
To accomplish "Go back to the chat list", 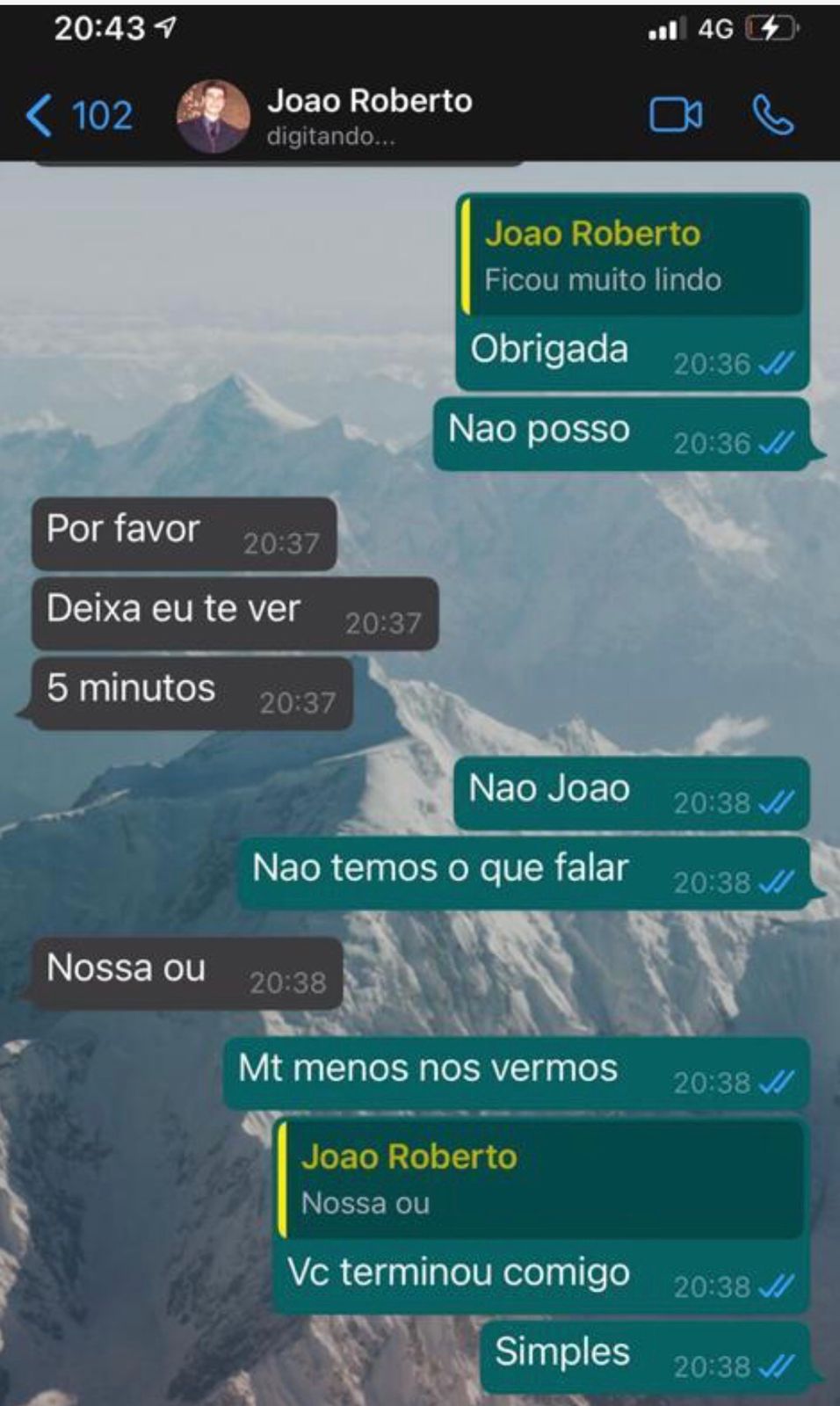I will [77, 115].
